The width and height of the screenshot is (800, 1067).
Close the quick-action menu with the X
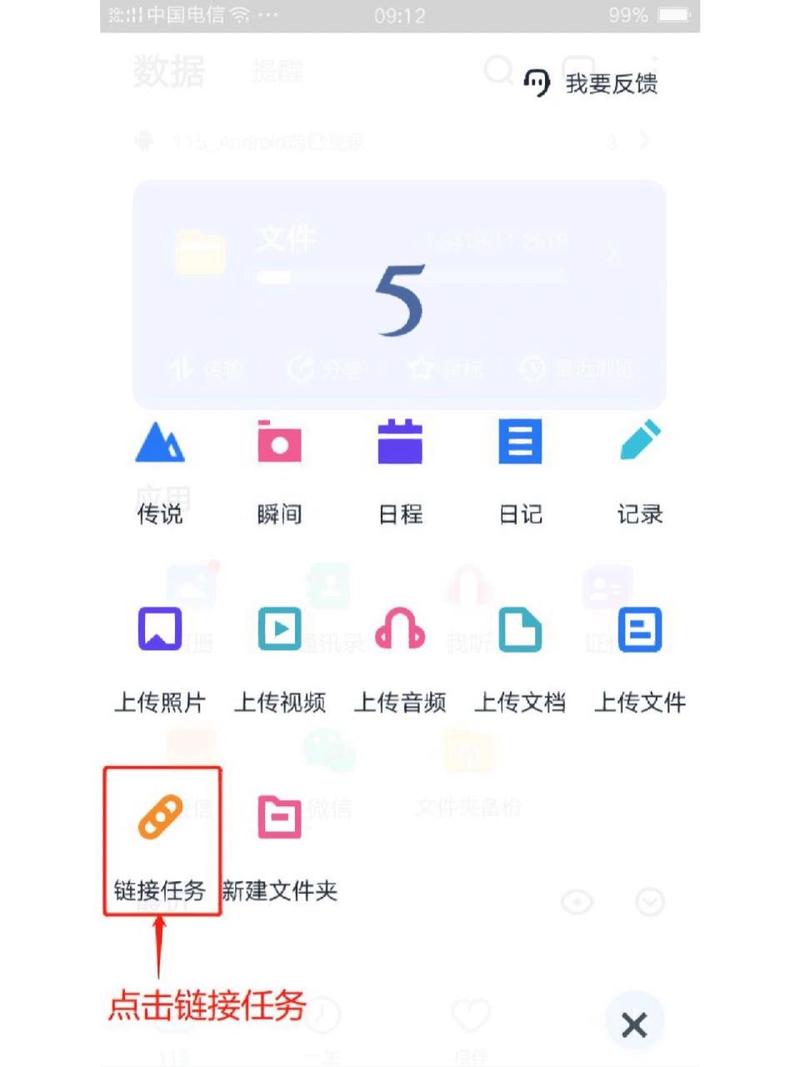tap(634, 1024)
